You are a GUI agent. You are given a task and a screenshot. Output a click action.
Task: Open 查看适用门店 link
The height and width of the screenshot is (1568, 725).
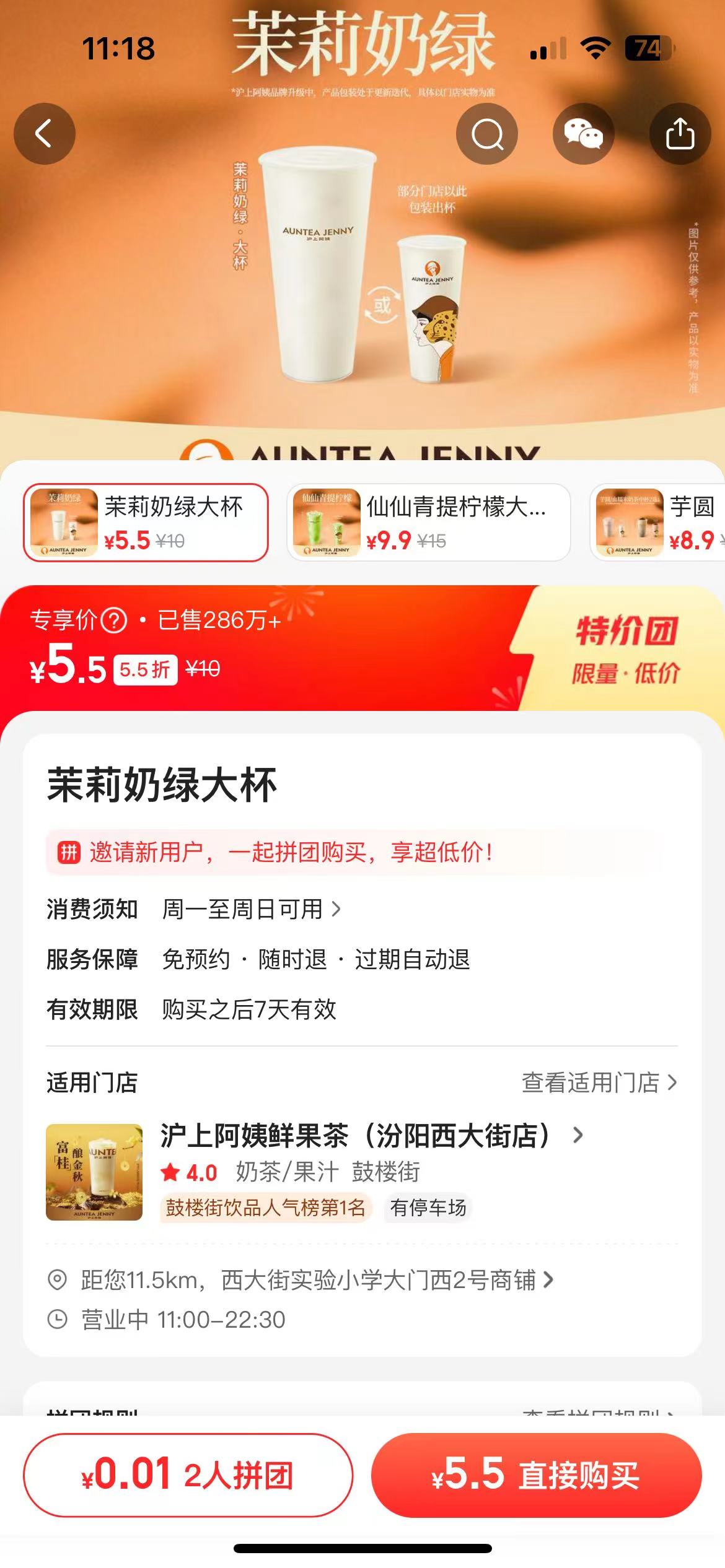pos(599,1082)
